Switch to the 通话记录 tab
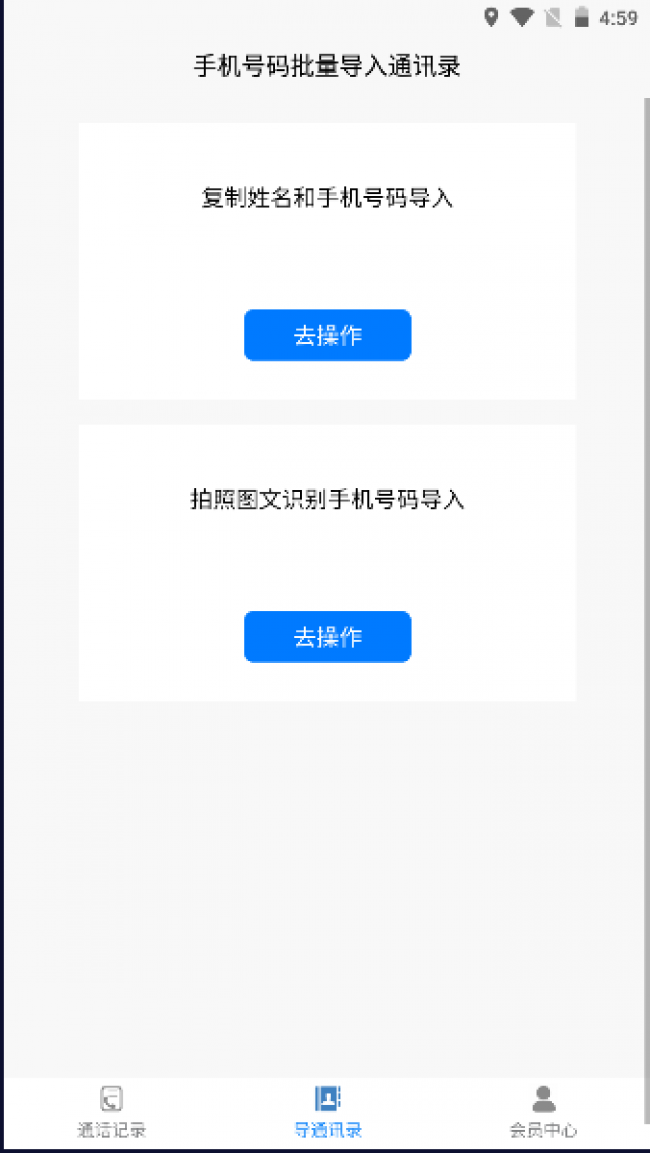 pyautogui.click(x=111, y=1112)
